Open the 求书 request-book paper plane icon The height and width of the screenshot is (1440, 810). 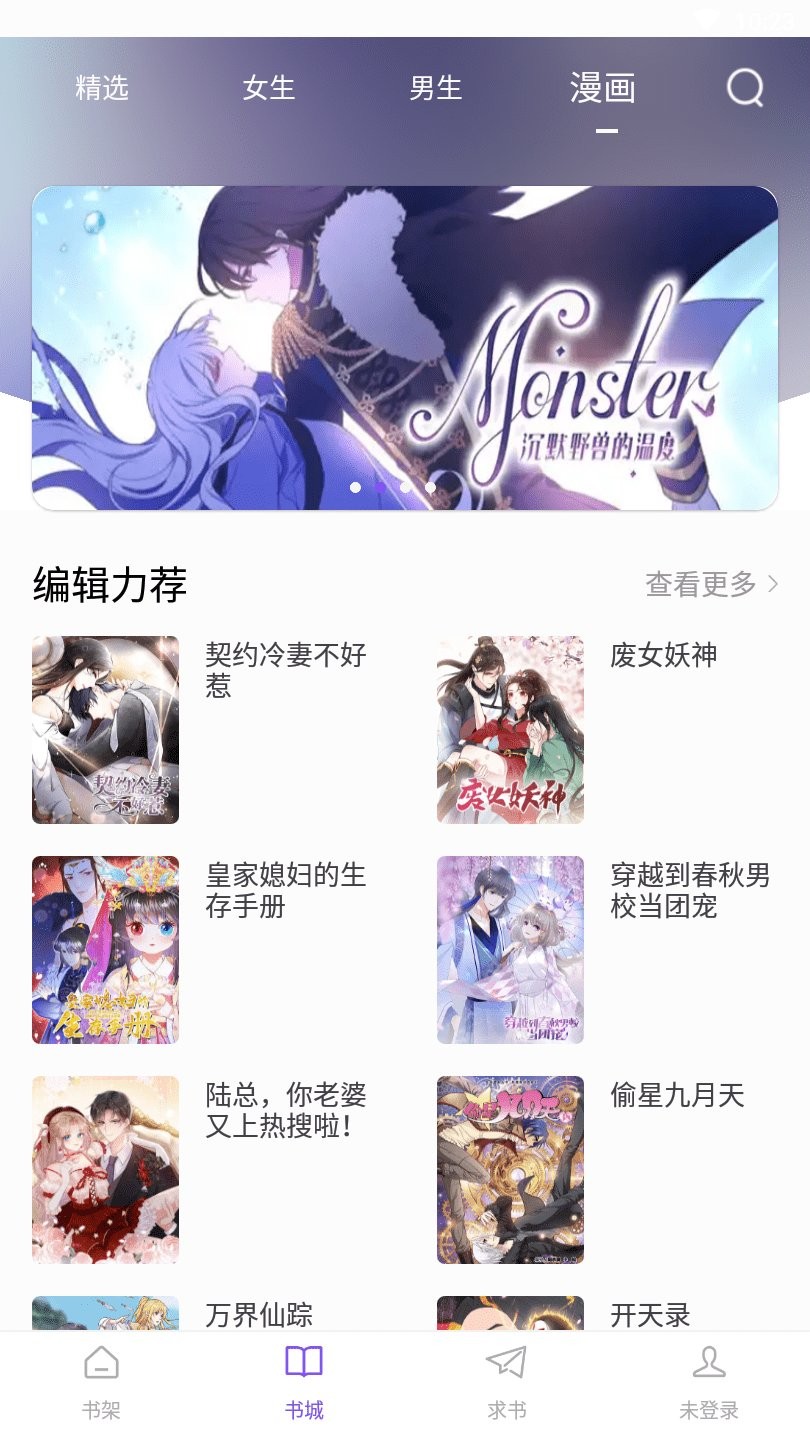(x=506, y=1364)
